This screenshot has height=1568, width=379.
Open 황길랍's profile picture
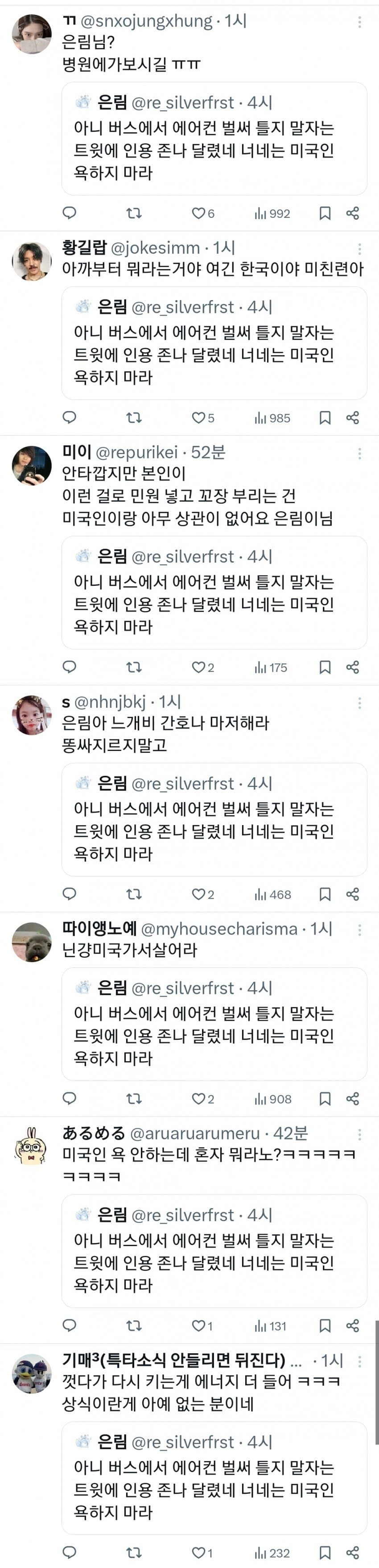[x=32, y=261]
